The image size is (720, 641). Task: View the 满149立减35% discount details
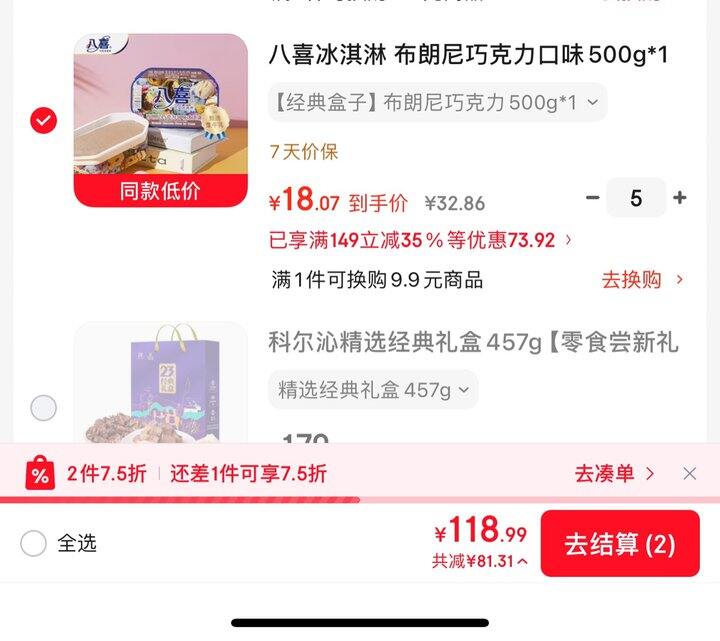(x=420, y=240)
